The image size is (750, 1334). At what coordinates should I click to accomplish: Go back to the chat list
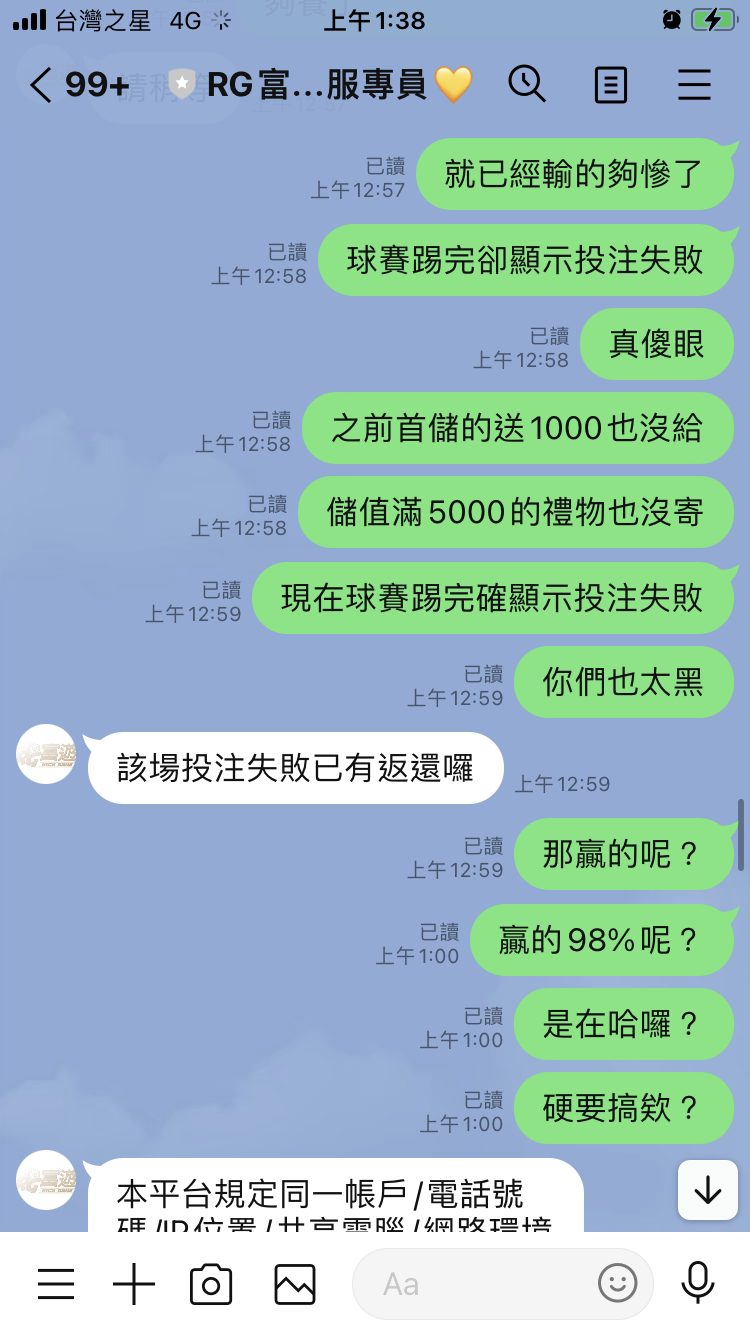click(x=40, y=85)
